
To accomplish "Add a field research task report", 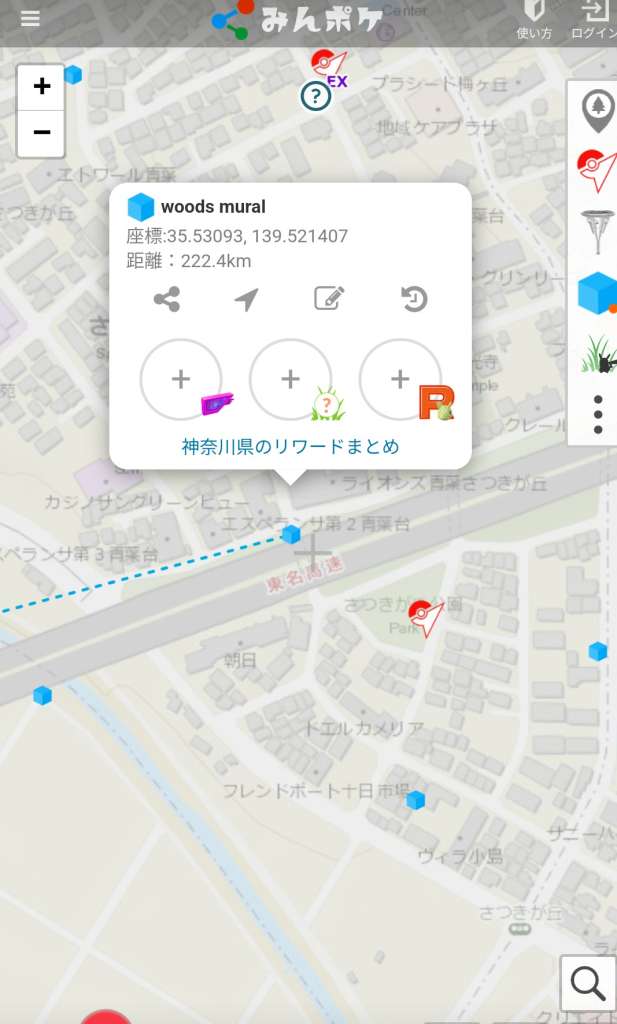I will 181,380.
